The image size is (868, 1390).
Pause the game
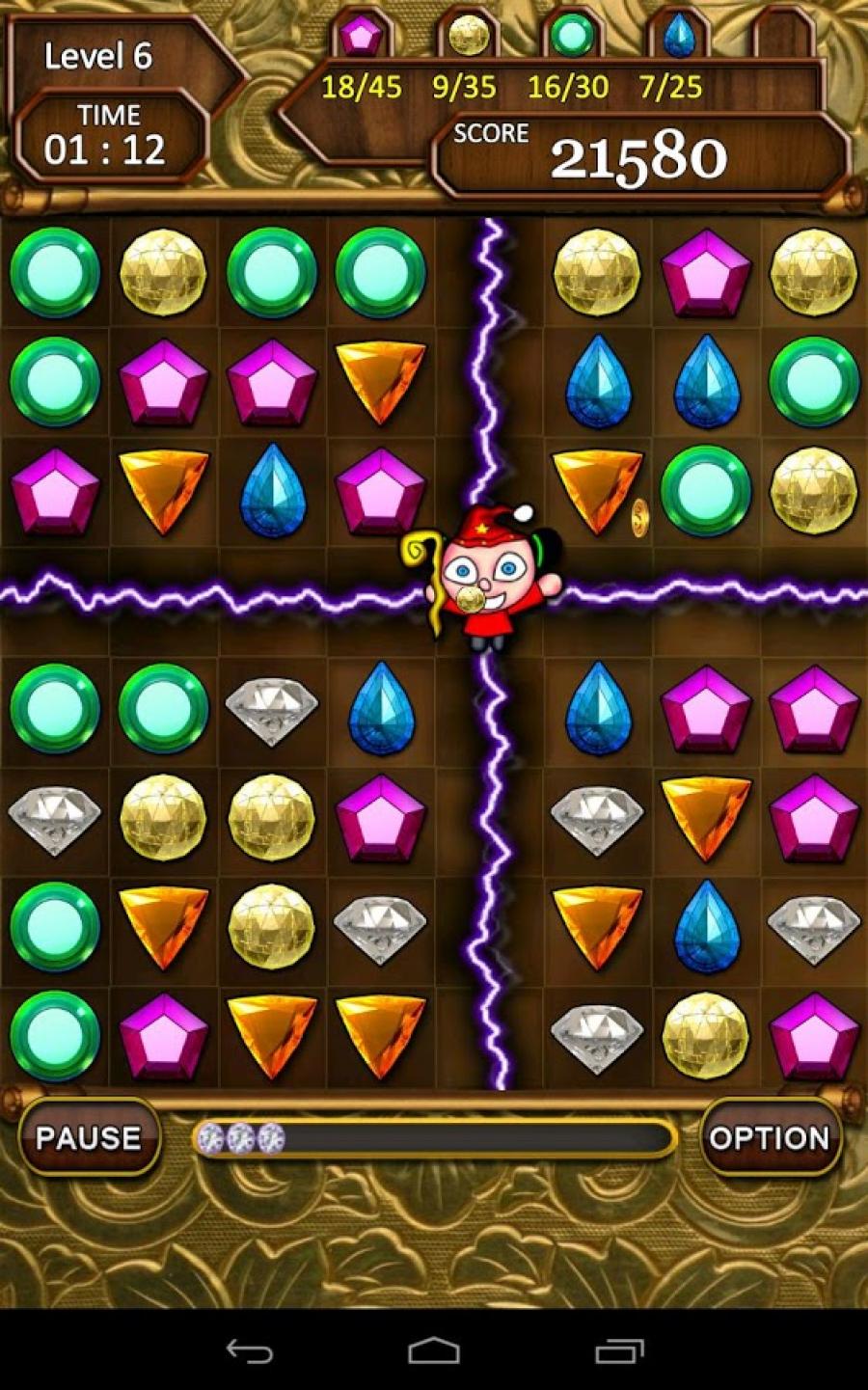[x=89, y=1137]
